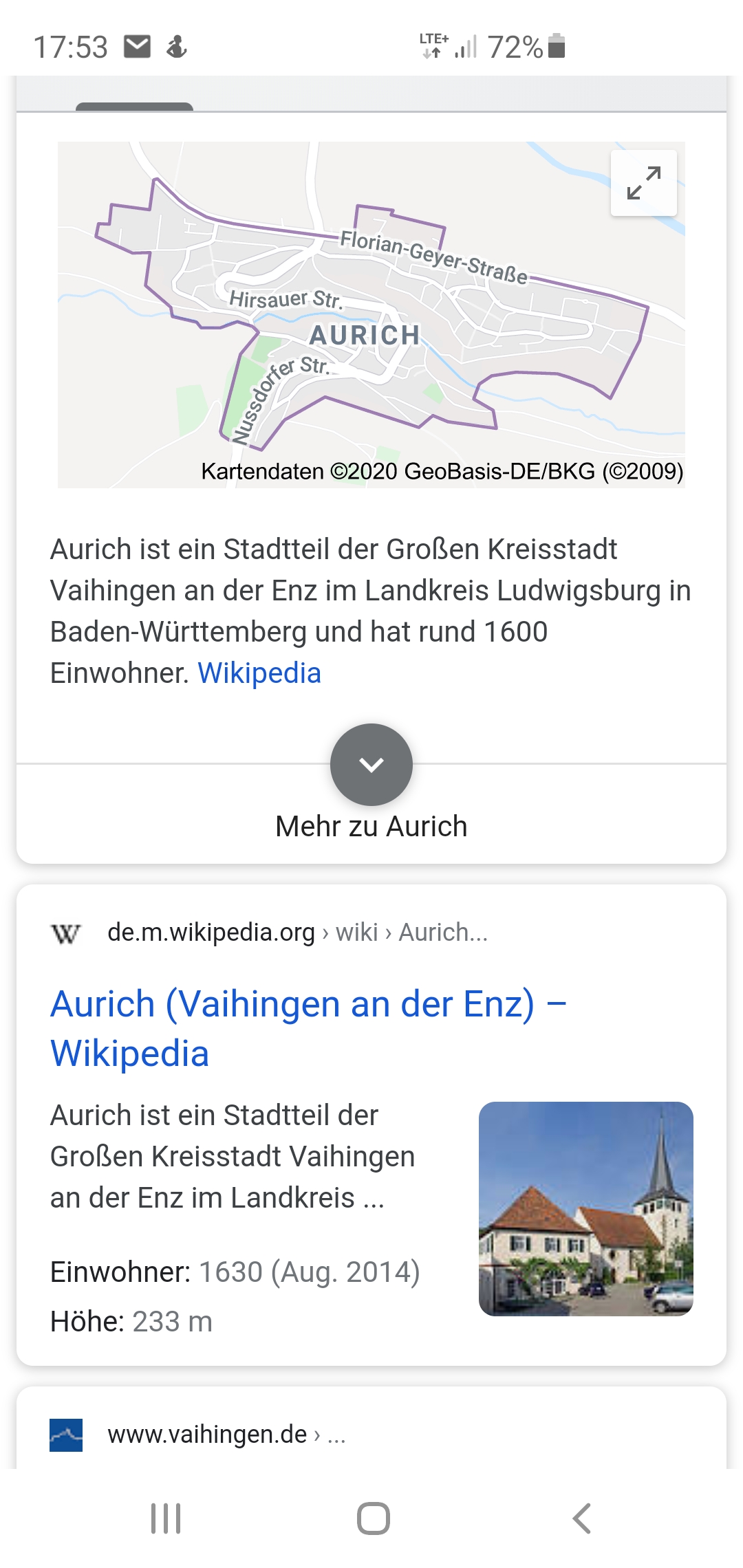Tap the church photo thumbnail
Image resolution: width=743 pixels, height=1568 pixels.
click(586, 1209)
